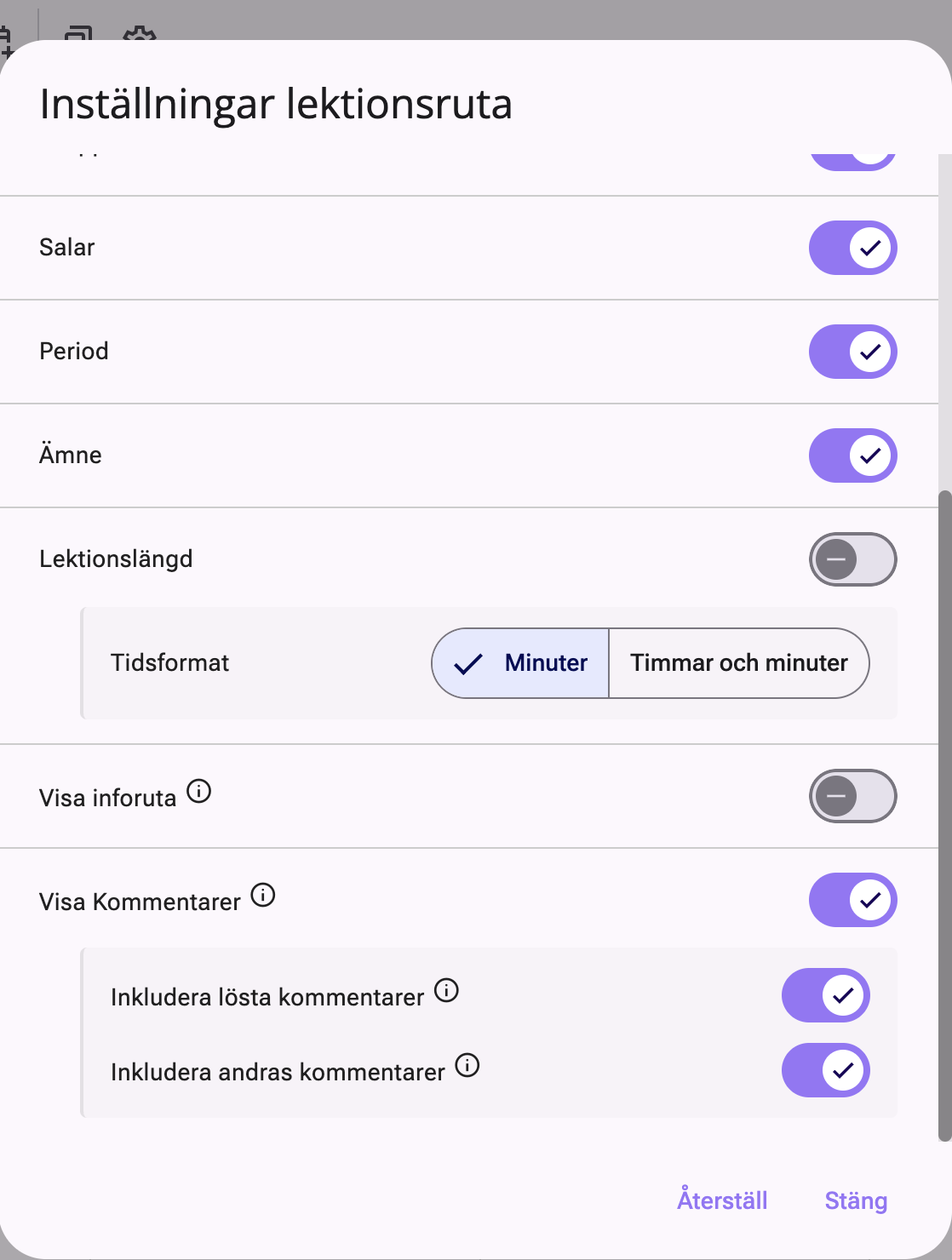This screenshot has width=952, height=1260.
Task: Click the info icon beside Visa Kommentarer
Action: pyautogui.click(x=264, y=896)
